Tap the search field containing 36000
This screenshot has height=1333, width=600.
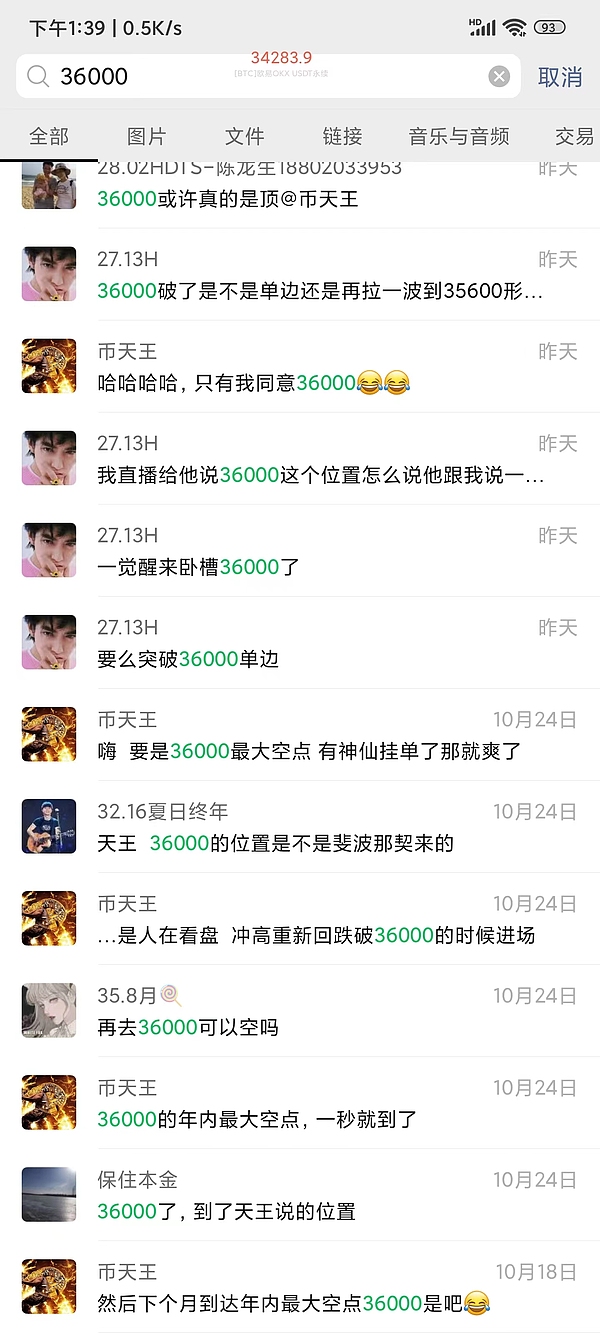pyautogui.click(x=260, y=77)
